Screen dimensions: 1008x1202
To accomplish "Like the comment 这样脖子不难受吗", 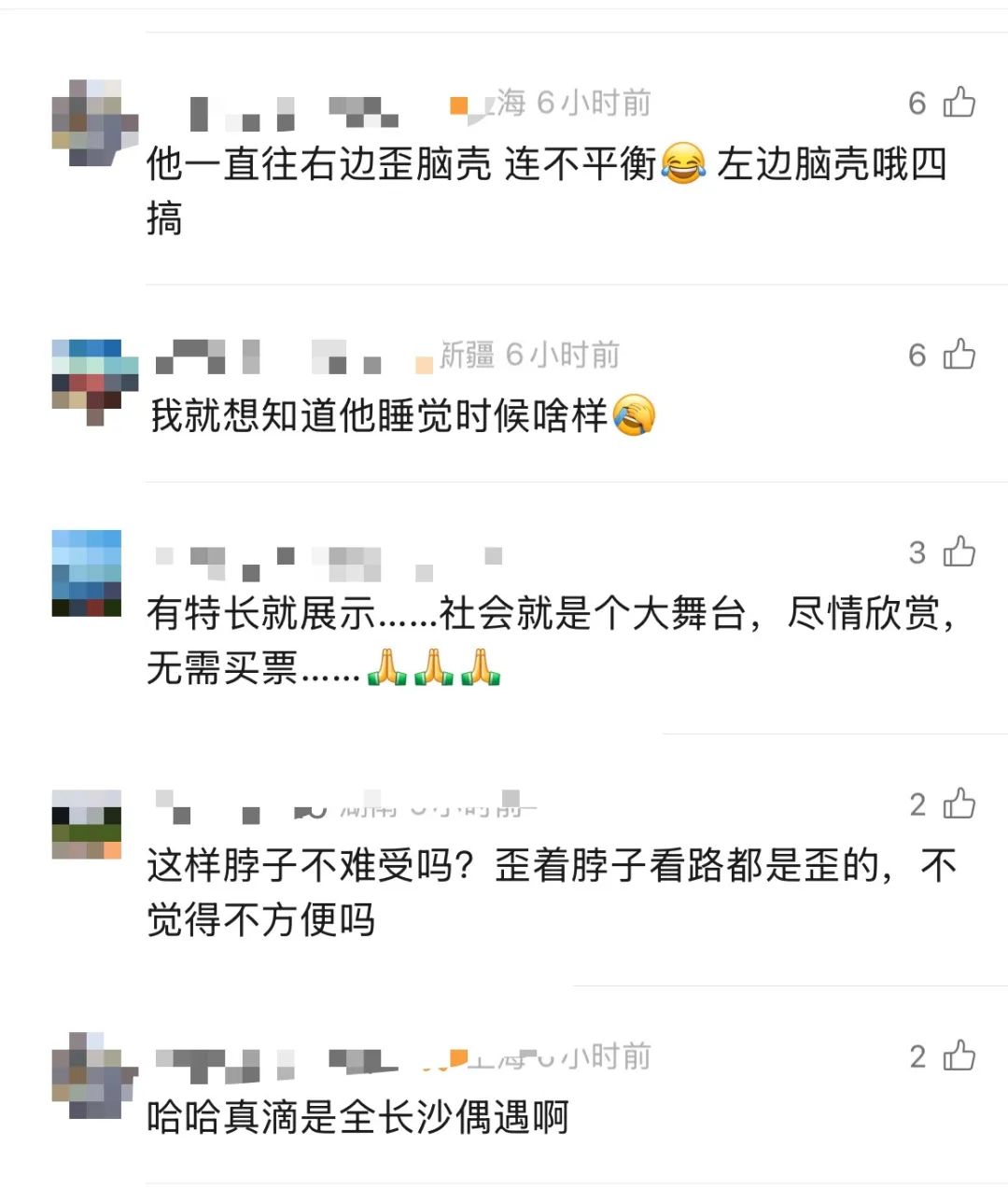I will 959,804.
